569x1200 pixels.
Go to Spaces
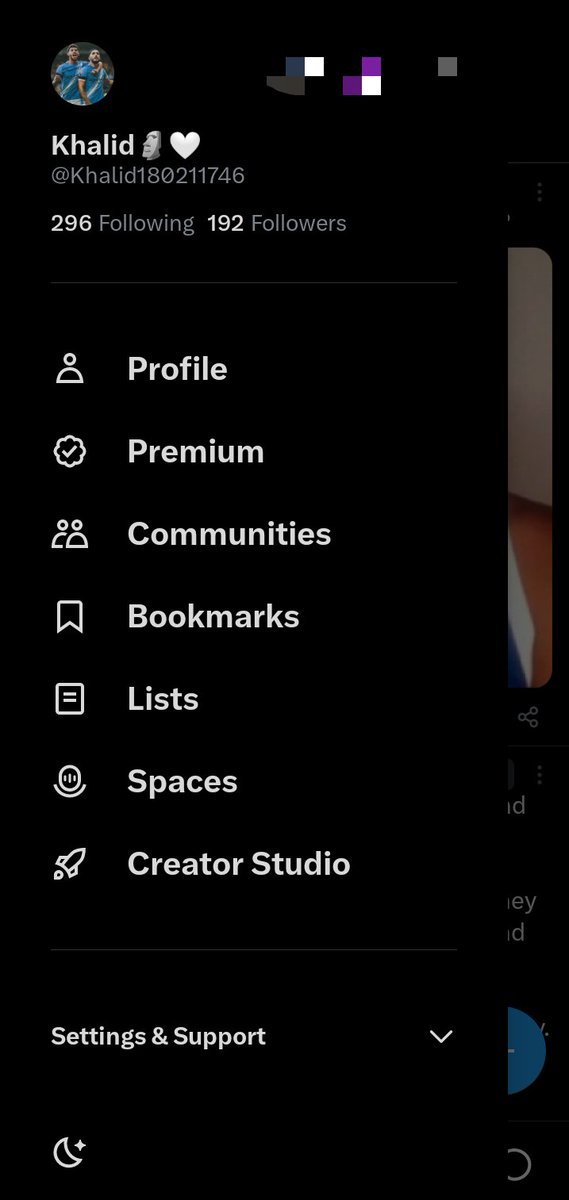254,782
